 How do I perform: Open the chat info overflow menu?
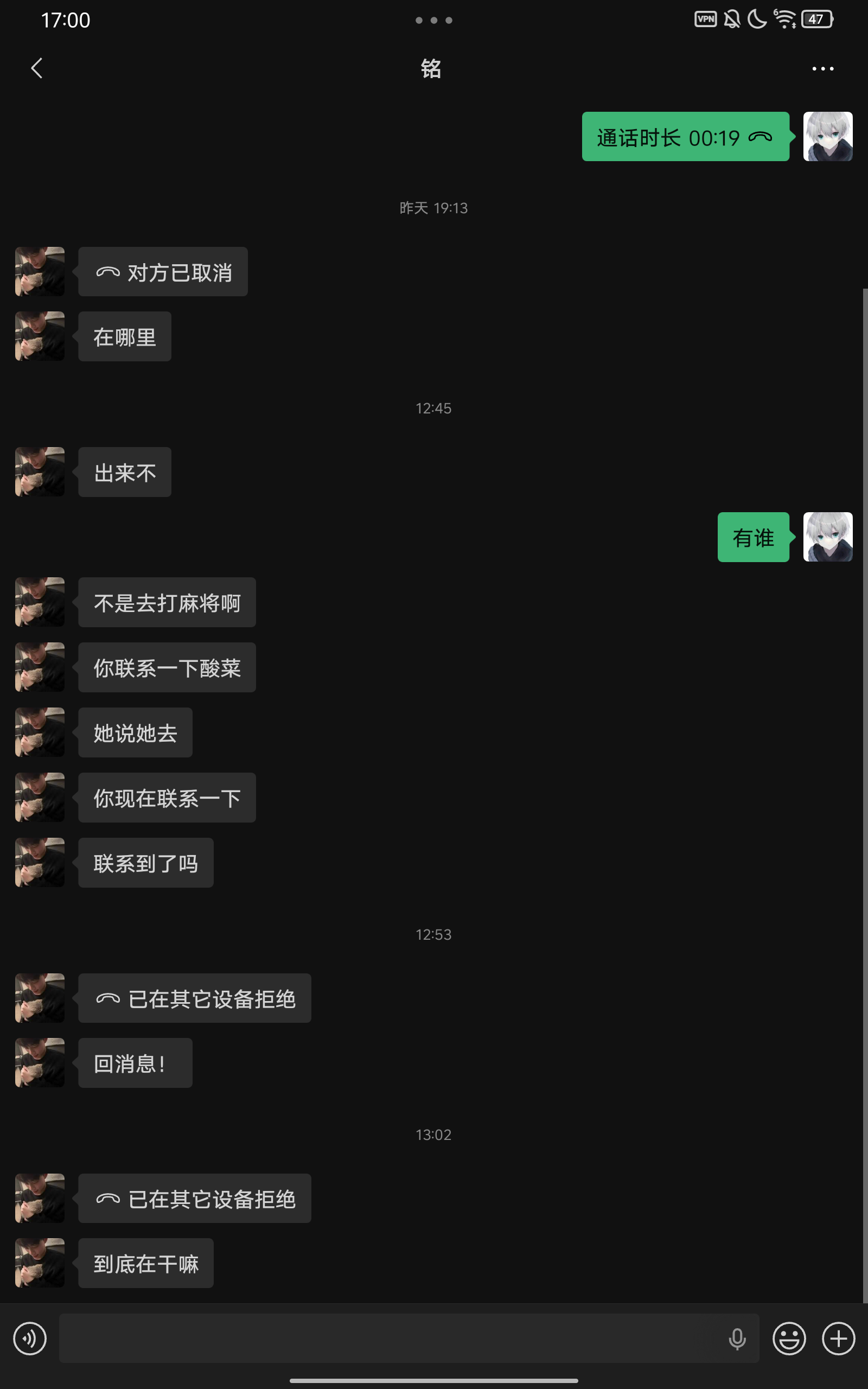click(822, 69)
